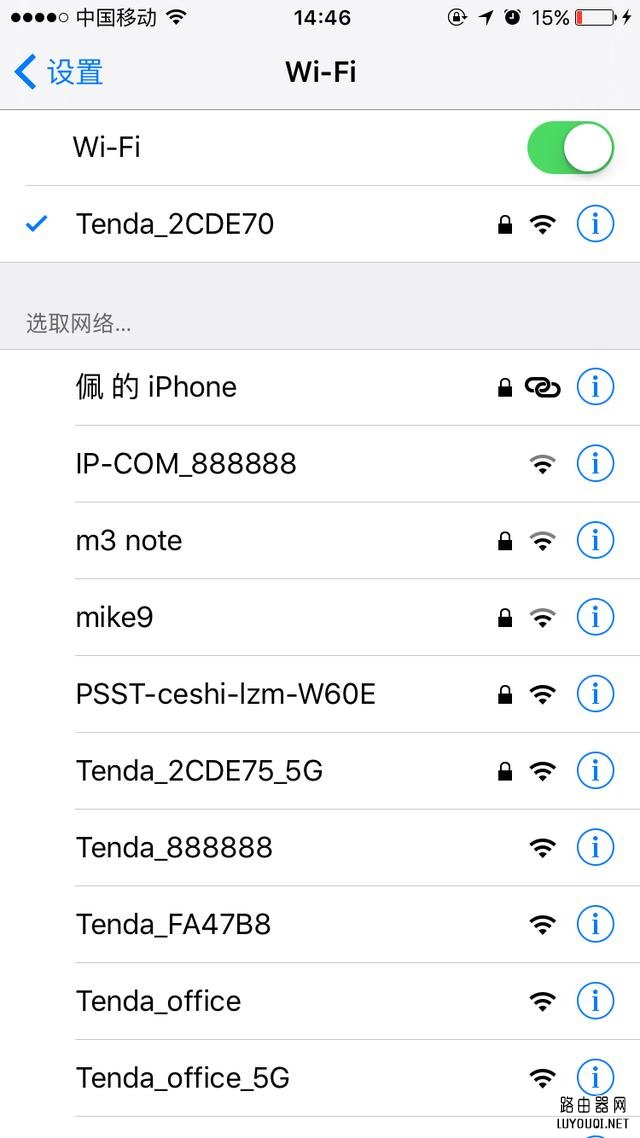The width and height of the screenshot is (640, 1138).
Task: View details of IP-COM_888888 via info icon
Action: click(595, 464)
